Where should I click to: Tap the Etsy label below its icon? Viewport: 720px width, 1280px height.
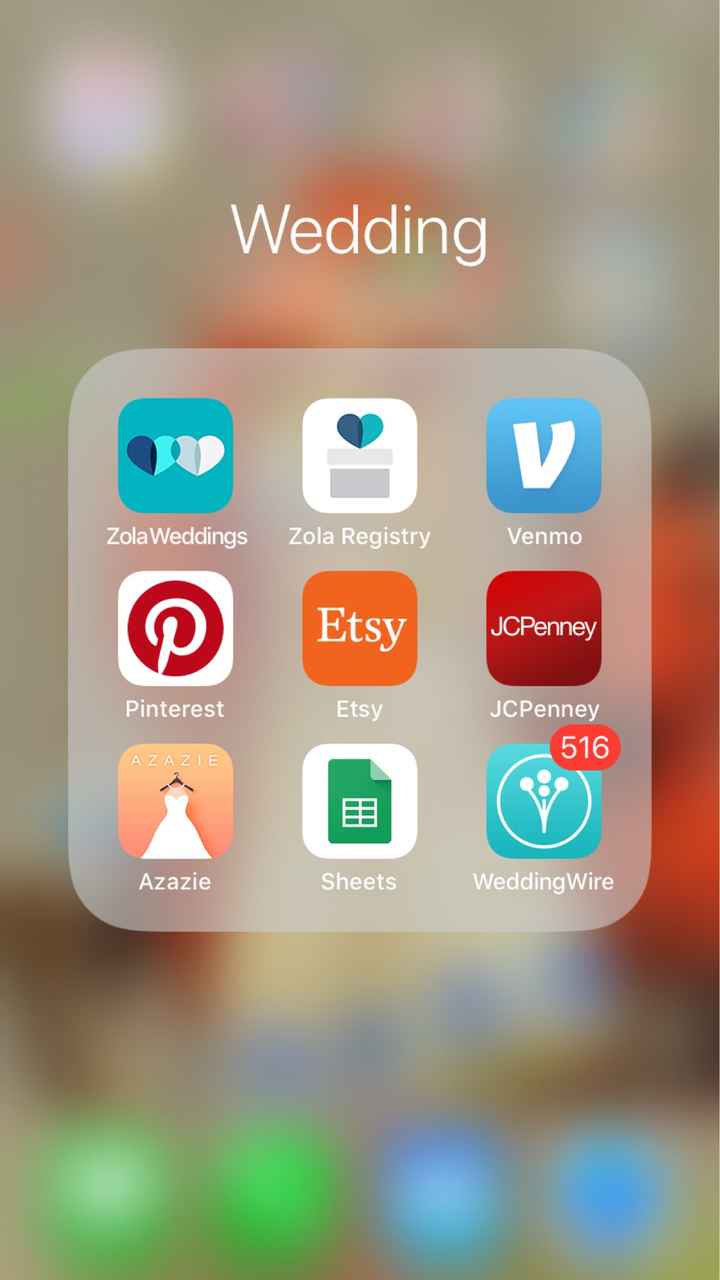(359, 709)
